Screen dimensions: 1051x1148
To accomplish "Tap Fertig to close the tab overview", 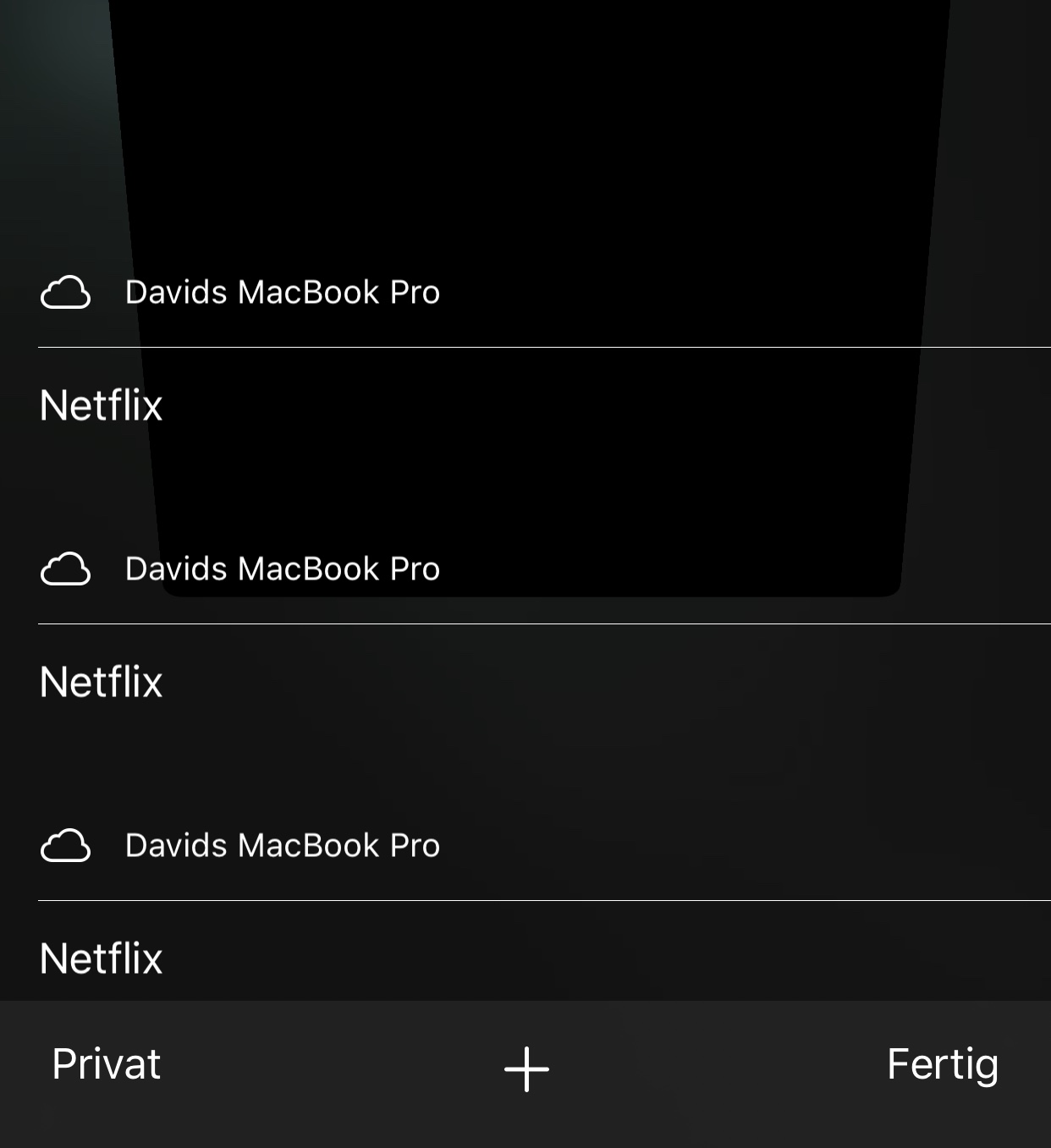I will pos(942,1064).
